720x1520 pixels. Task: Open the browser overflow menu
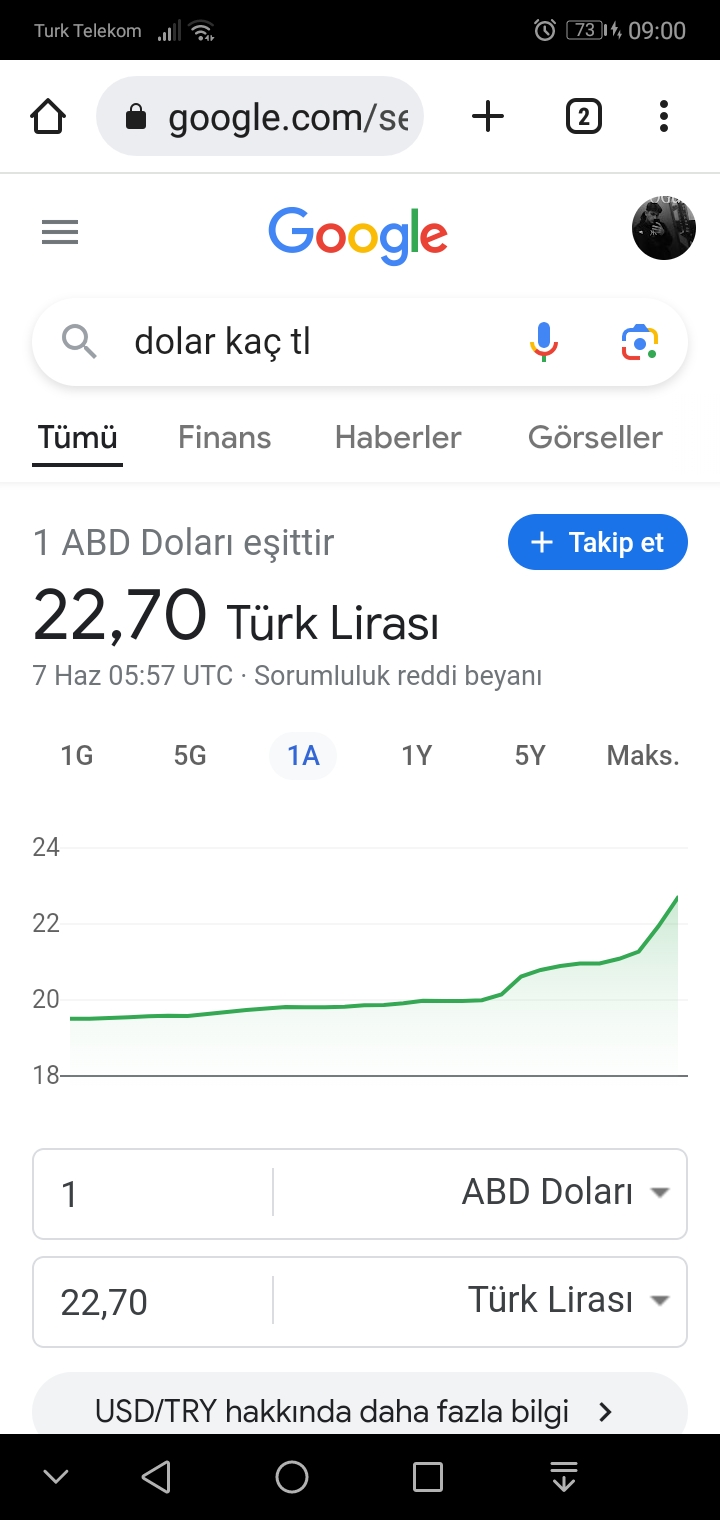[663, 117]
